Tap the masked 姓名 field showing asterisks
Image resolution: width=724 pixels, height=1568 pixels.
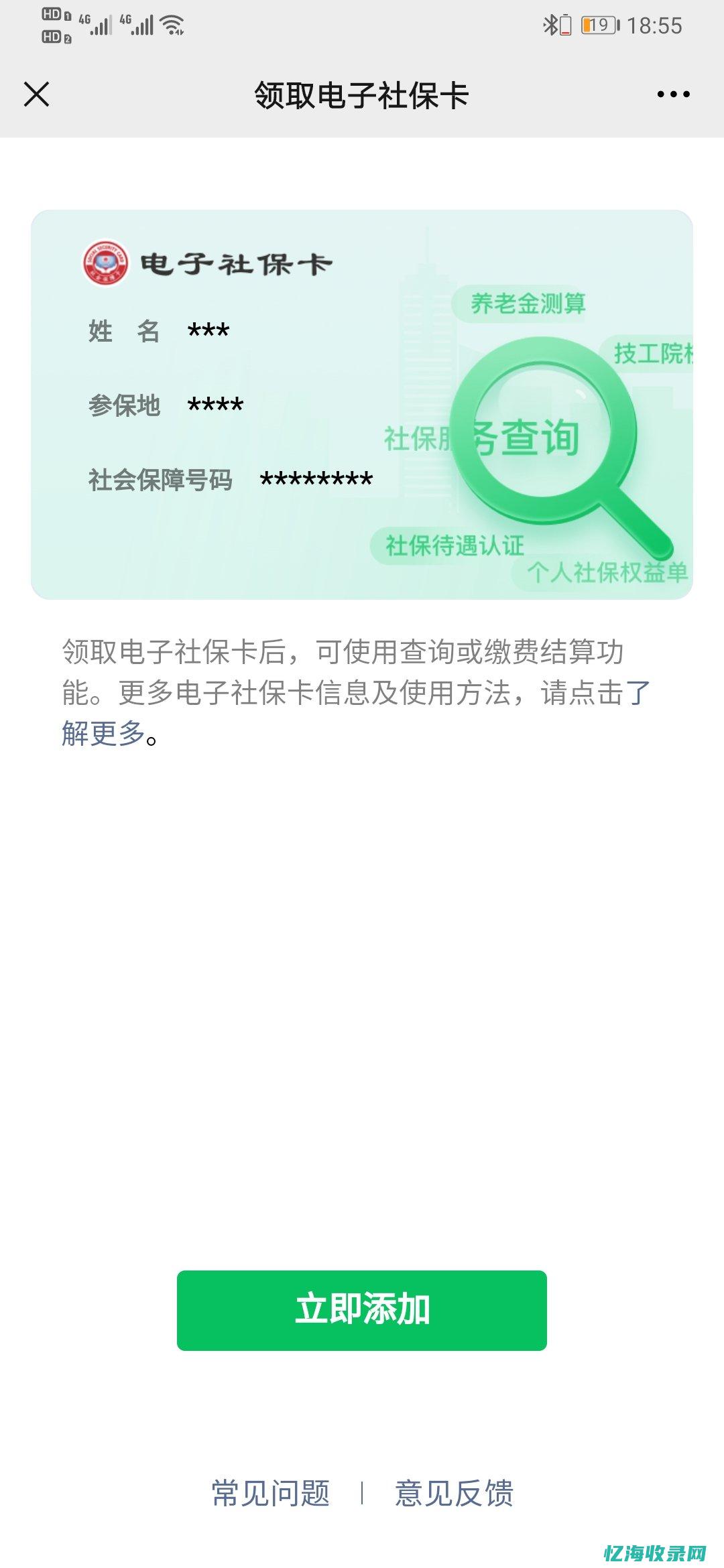(x=211, y=330)
